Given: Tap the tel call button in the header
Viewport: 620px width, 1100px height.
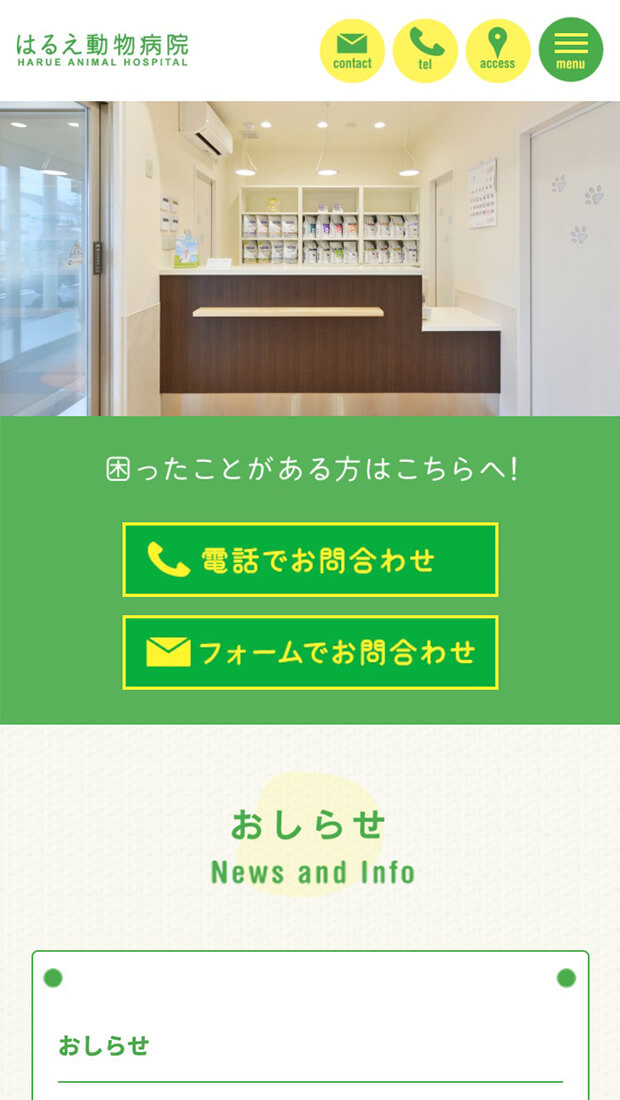Looking at the screenshot, I should [425, 50].
